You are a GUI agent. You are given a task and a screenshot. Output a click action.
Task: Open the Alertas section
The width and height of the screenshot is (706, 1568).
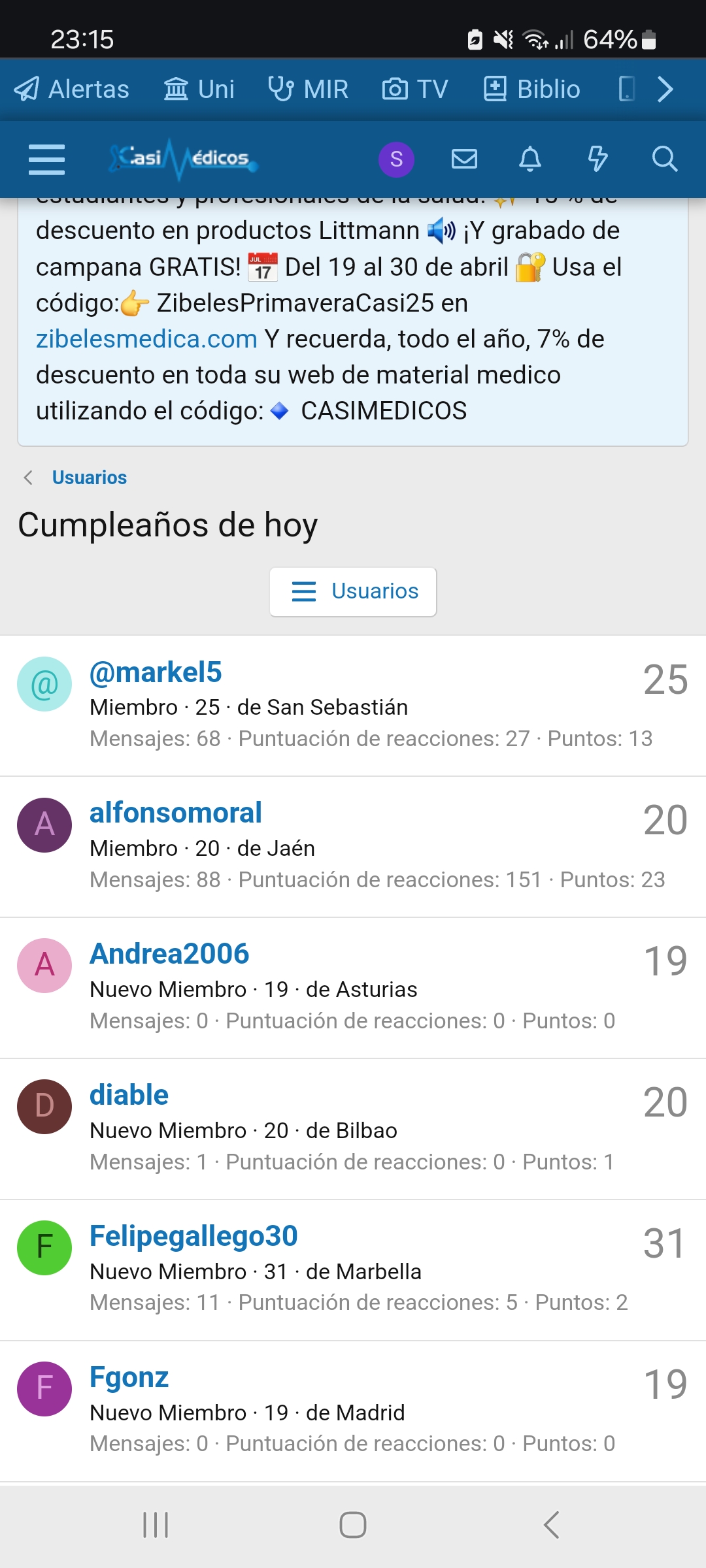(x=72, y=90)
